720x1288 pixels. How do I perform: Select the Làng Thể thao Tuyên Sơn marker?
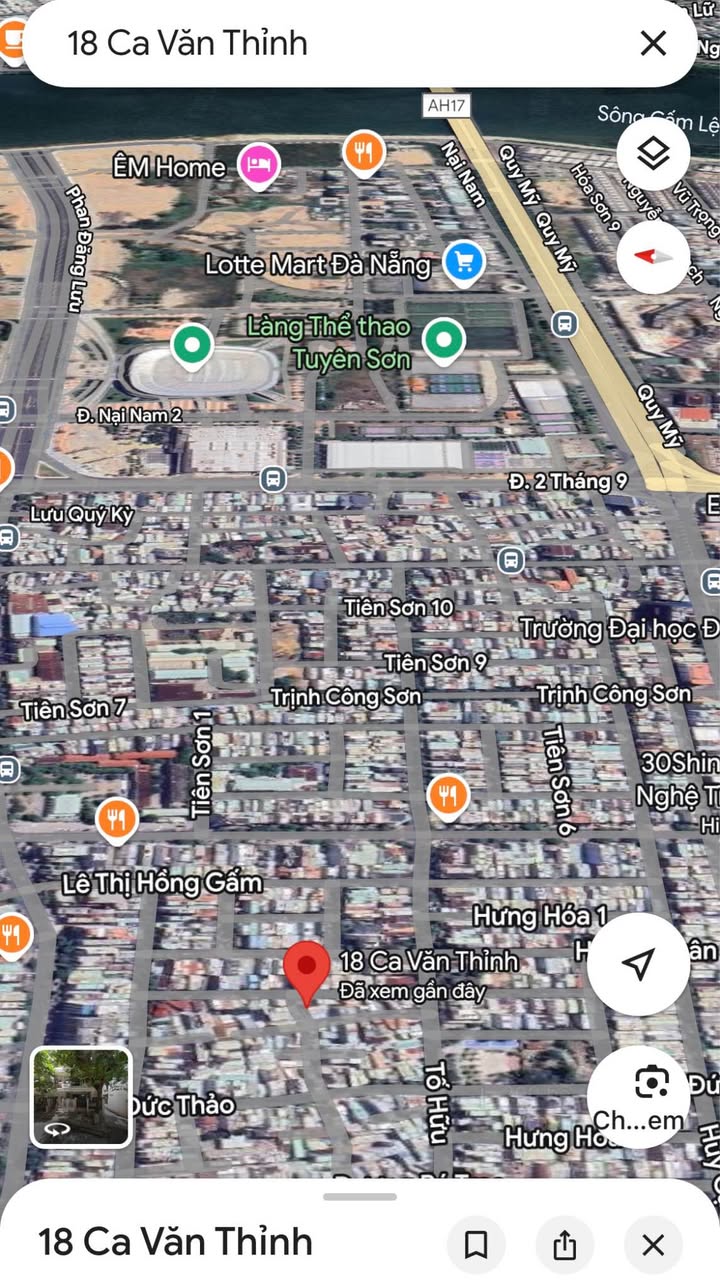tap(442, 341)
